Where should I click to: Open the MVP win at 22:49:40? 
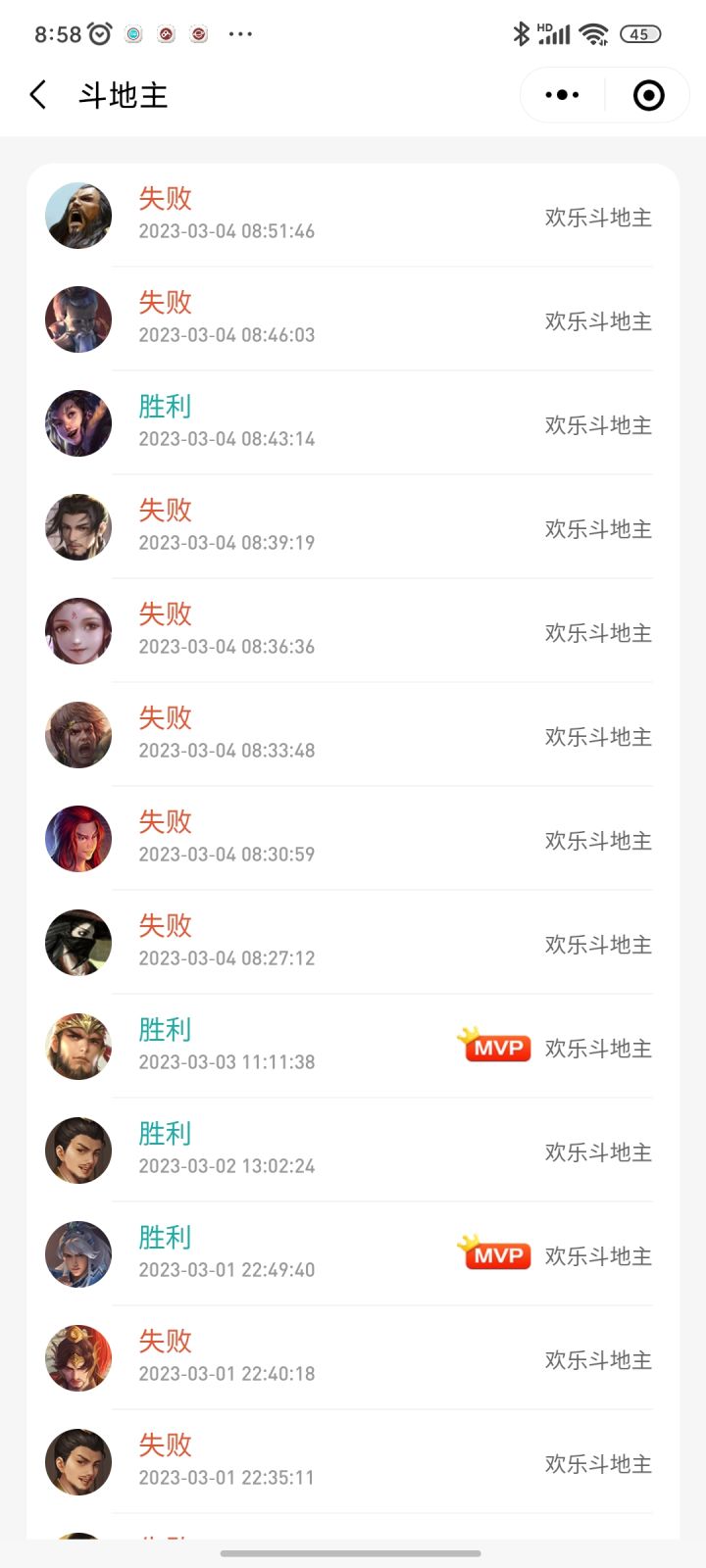point(353,1254)
